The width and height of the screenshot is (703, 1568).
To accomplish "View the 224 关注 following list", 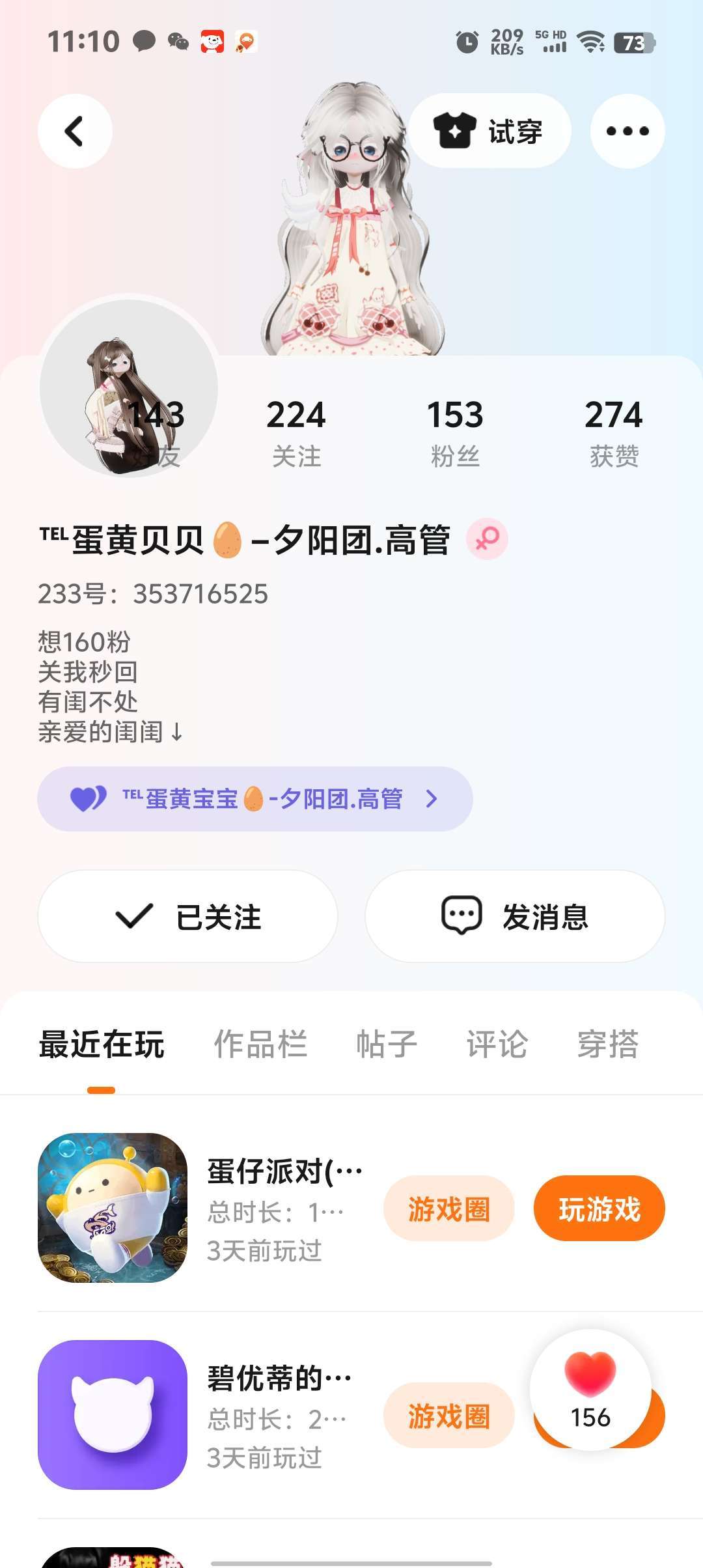I will pyautogui.click(x=296, y=432).
